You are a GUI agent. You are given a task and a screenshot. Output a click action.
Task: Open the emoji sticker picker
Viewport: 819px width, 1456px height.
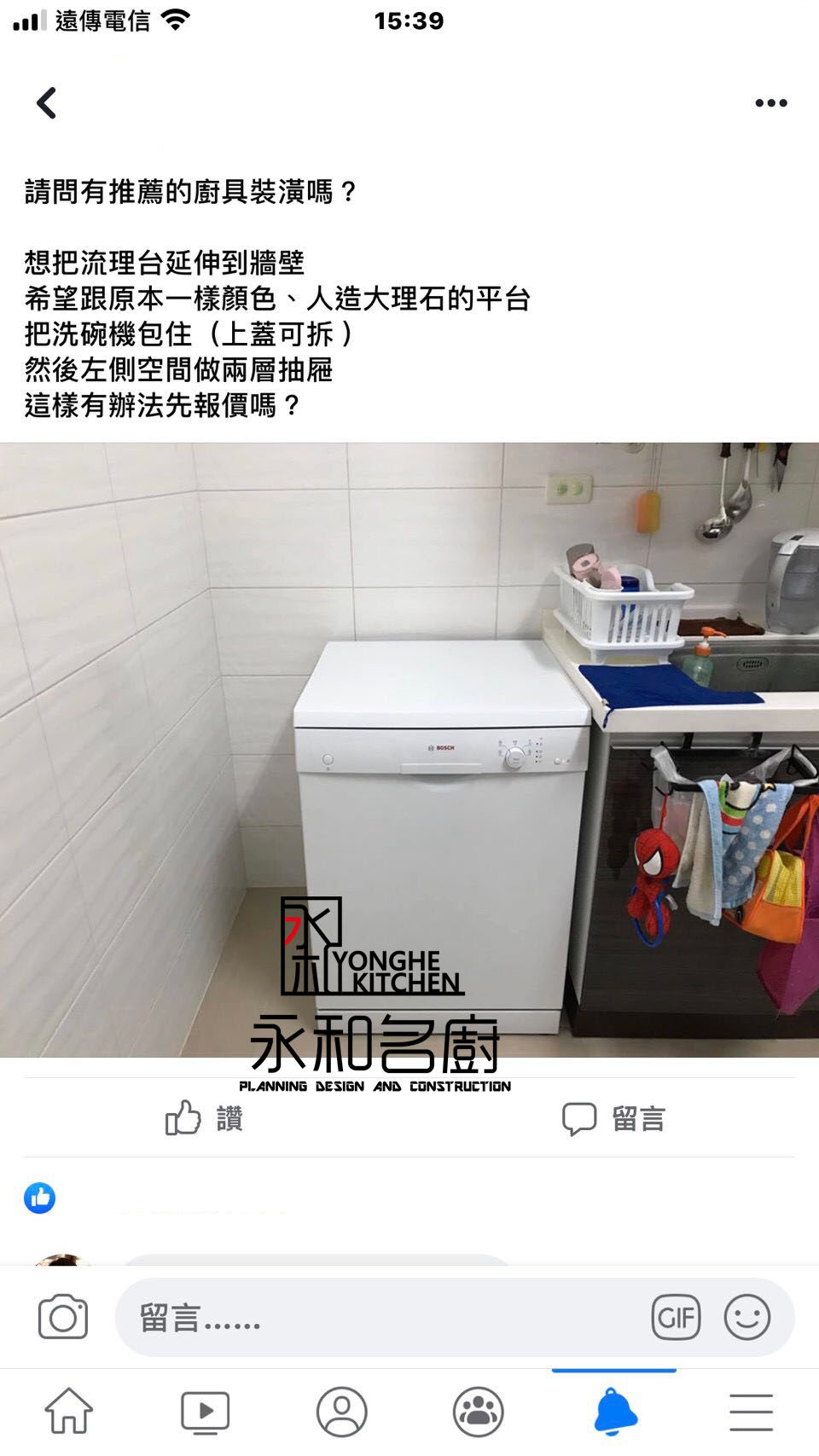click(747, 1318)
